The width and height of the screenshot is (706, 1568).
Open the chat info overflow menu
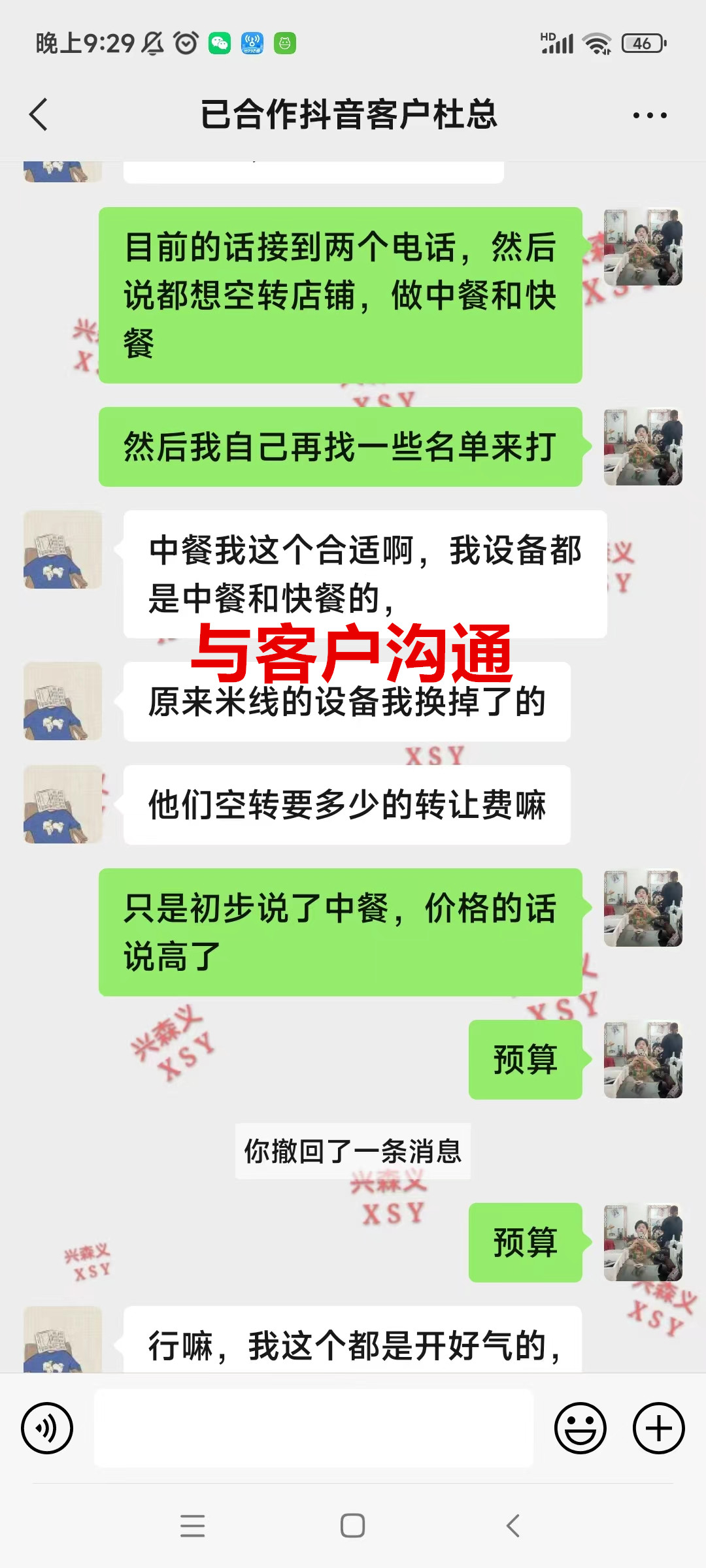[x=650, y=116]
